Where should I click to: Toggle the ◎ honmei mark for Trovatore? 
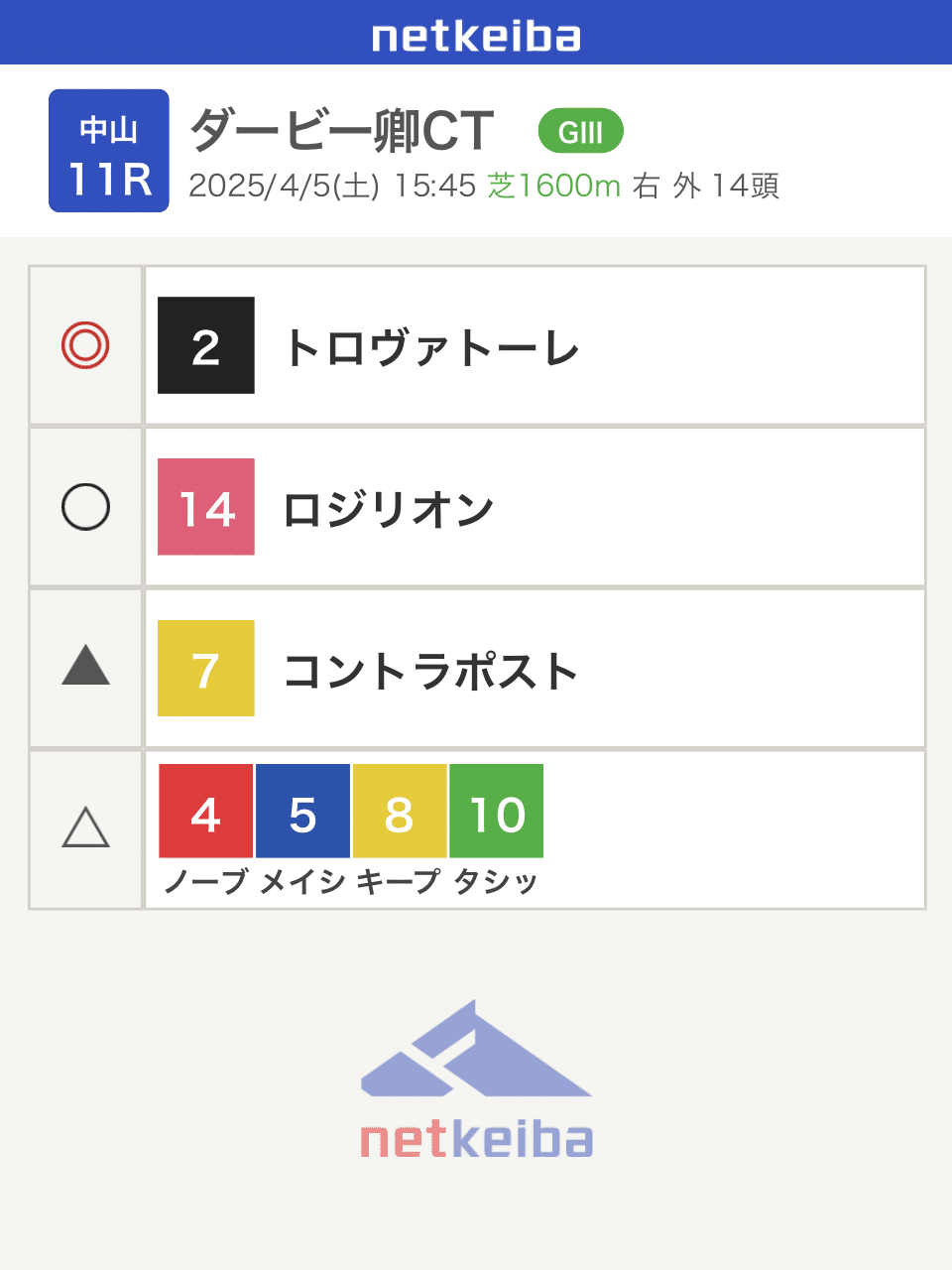85,343
